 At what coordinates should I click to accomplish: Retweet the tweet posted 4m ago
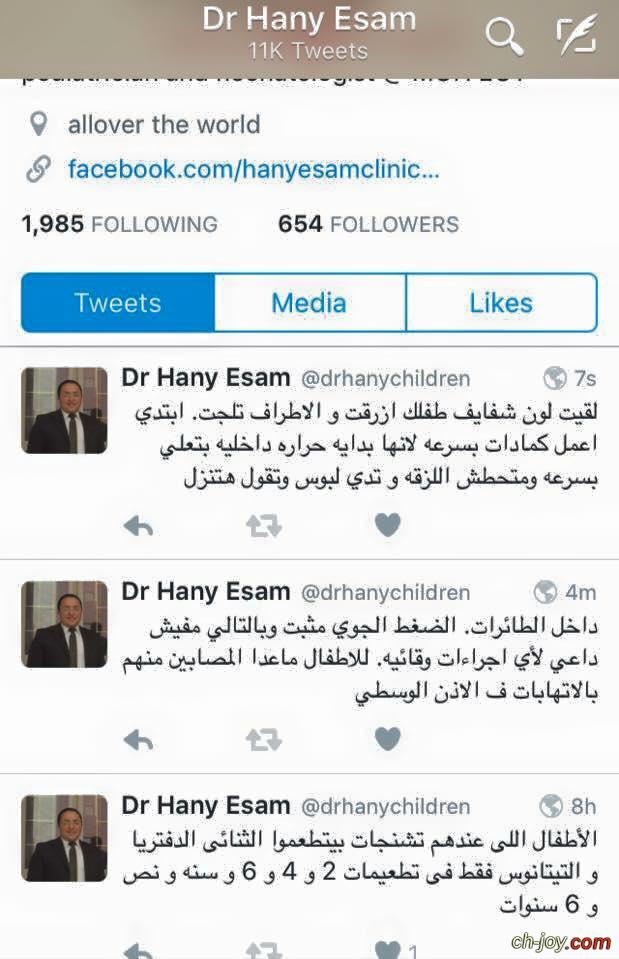click(x=264, y=739)
